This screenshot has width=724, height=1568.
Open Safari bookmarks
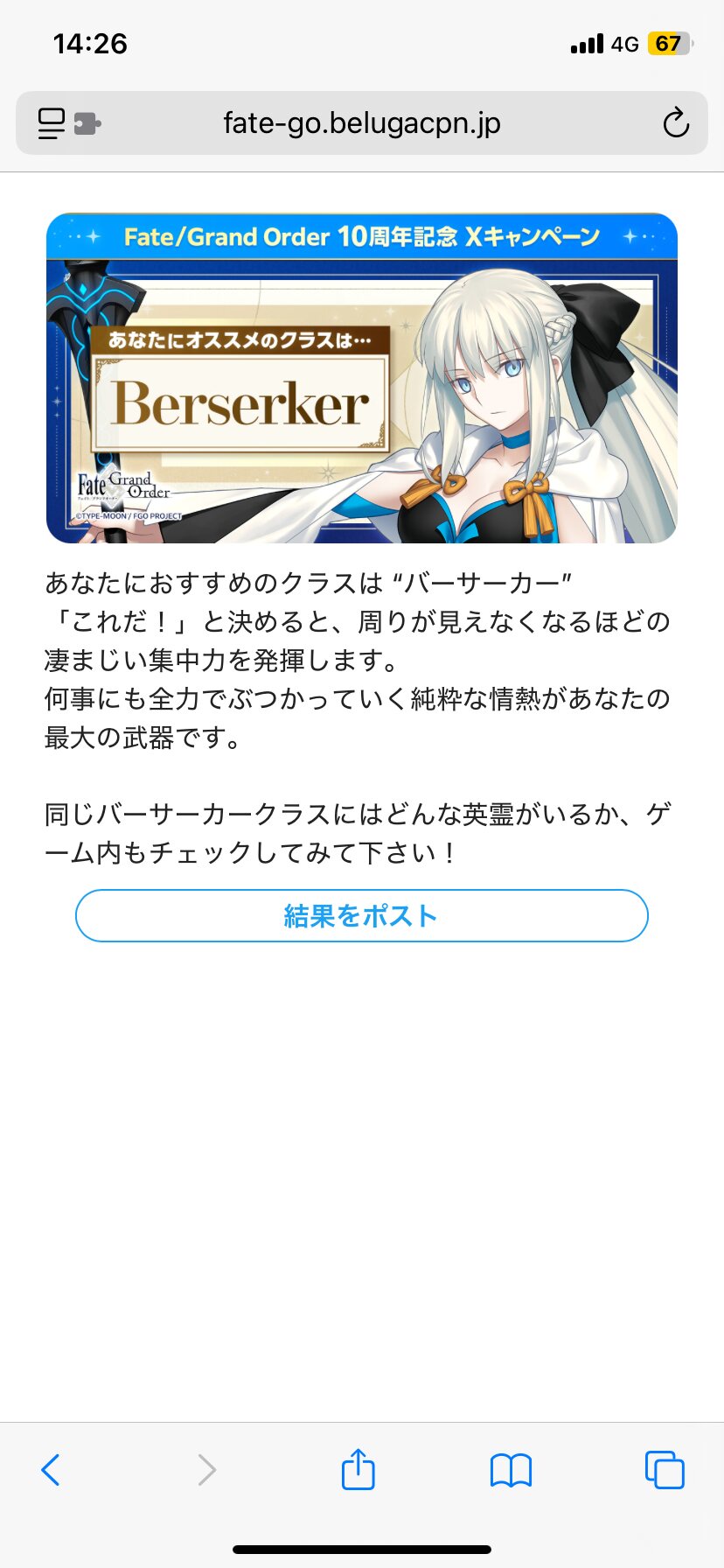point(511,1469)
